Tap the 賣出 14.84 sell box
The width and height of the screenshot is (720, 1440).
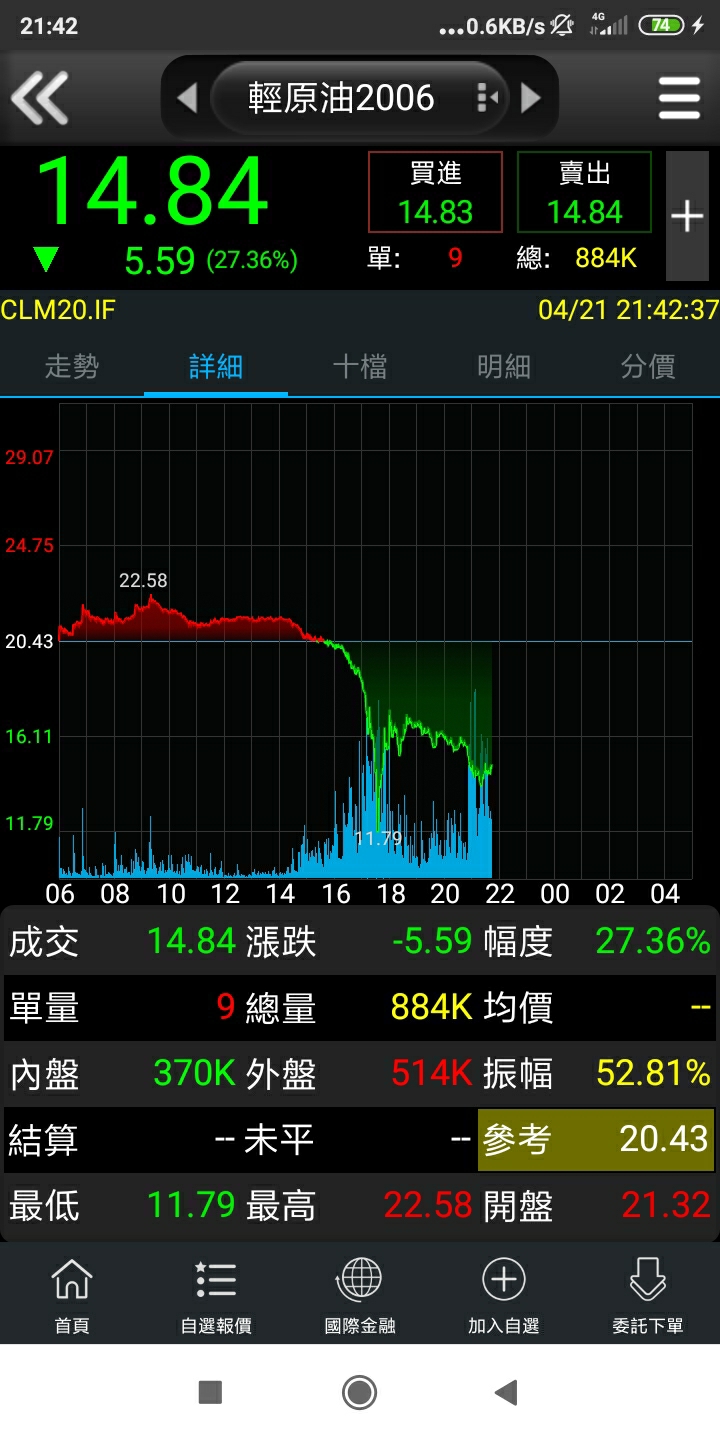(x=584, y=192)
